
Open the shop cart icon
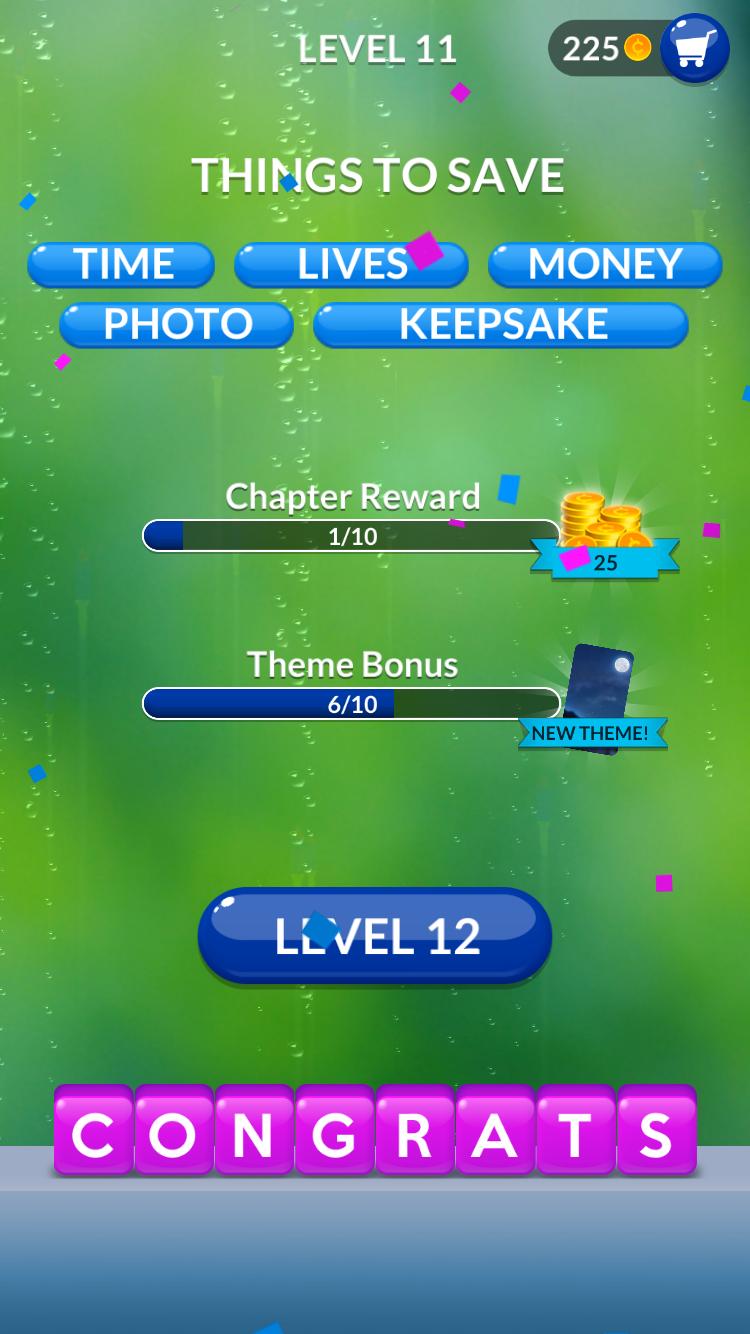(x=694, y=48)
